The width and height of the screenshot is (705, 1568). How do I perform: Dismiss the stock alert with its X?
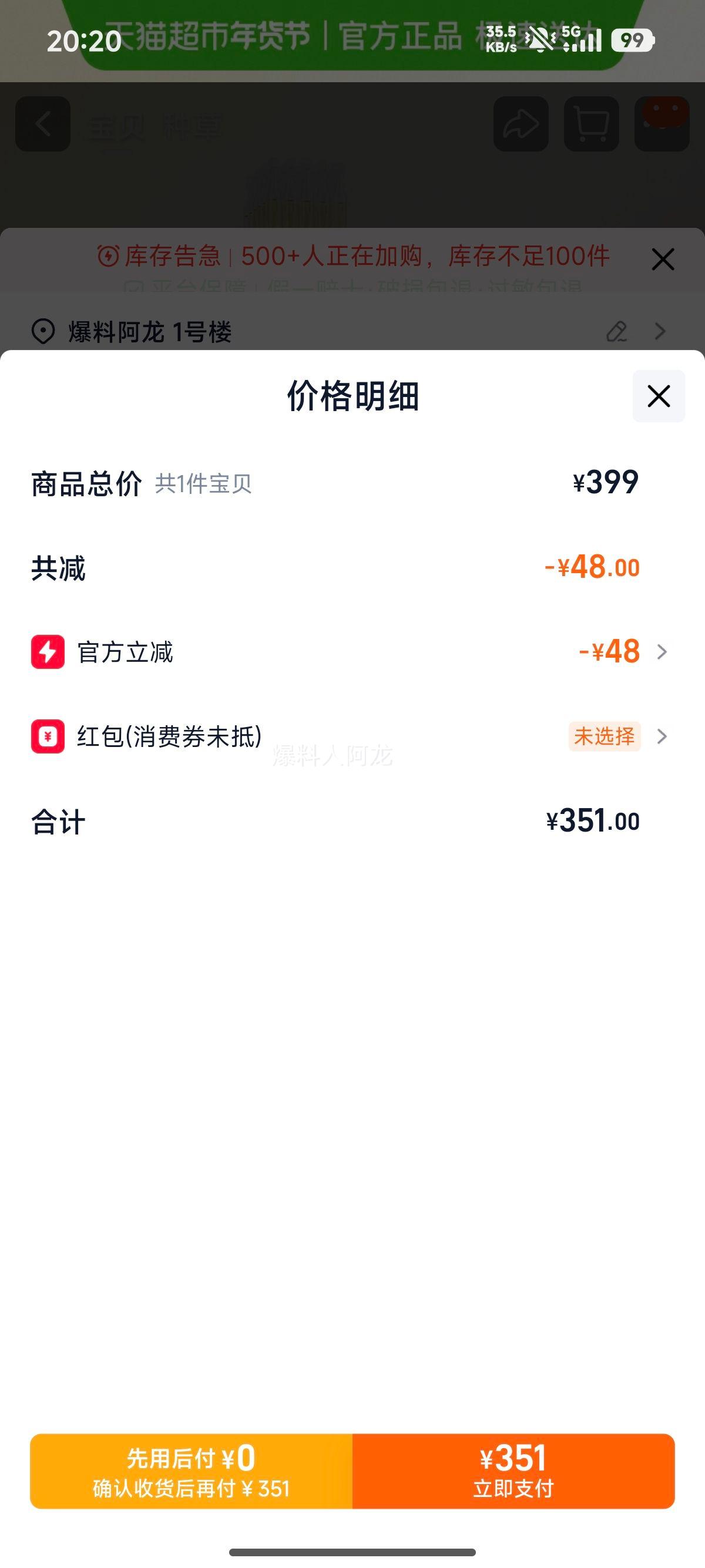(662, 259)
